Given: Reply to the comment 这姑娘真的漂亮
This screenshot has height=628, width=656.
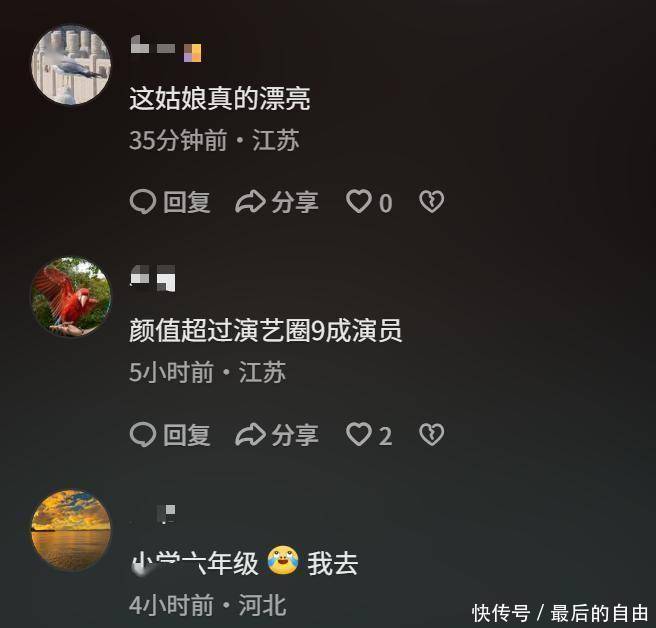Looking at the screenshot, I should click(x=170, y=203).
